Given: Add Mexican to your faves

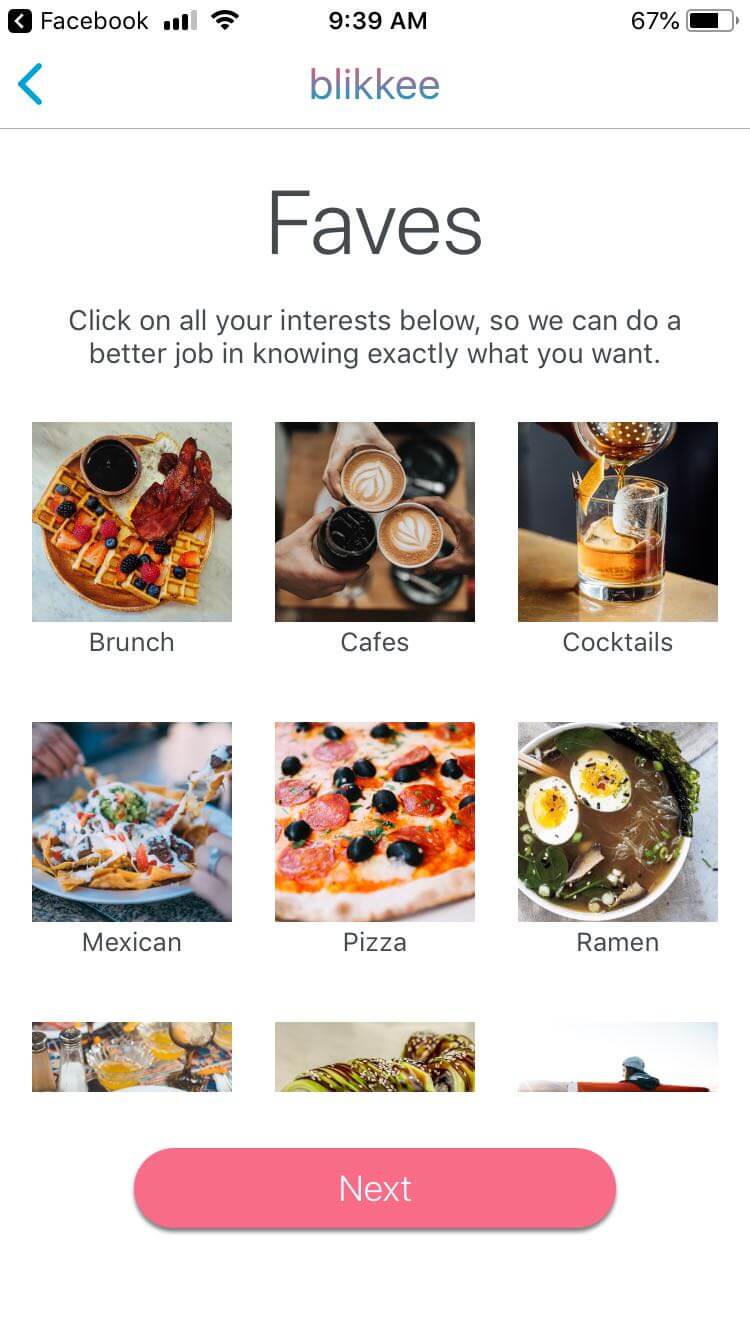Looking at the screenshot, I should (132, 822).
